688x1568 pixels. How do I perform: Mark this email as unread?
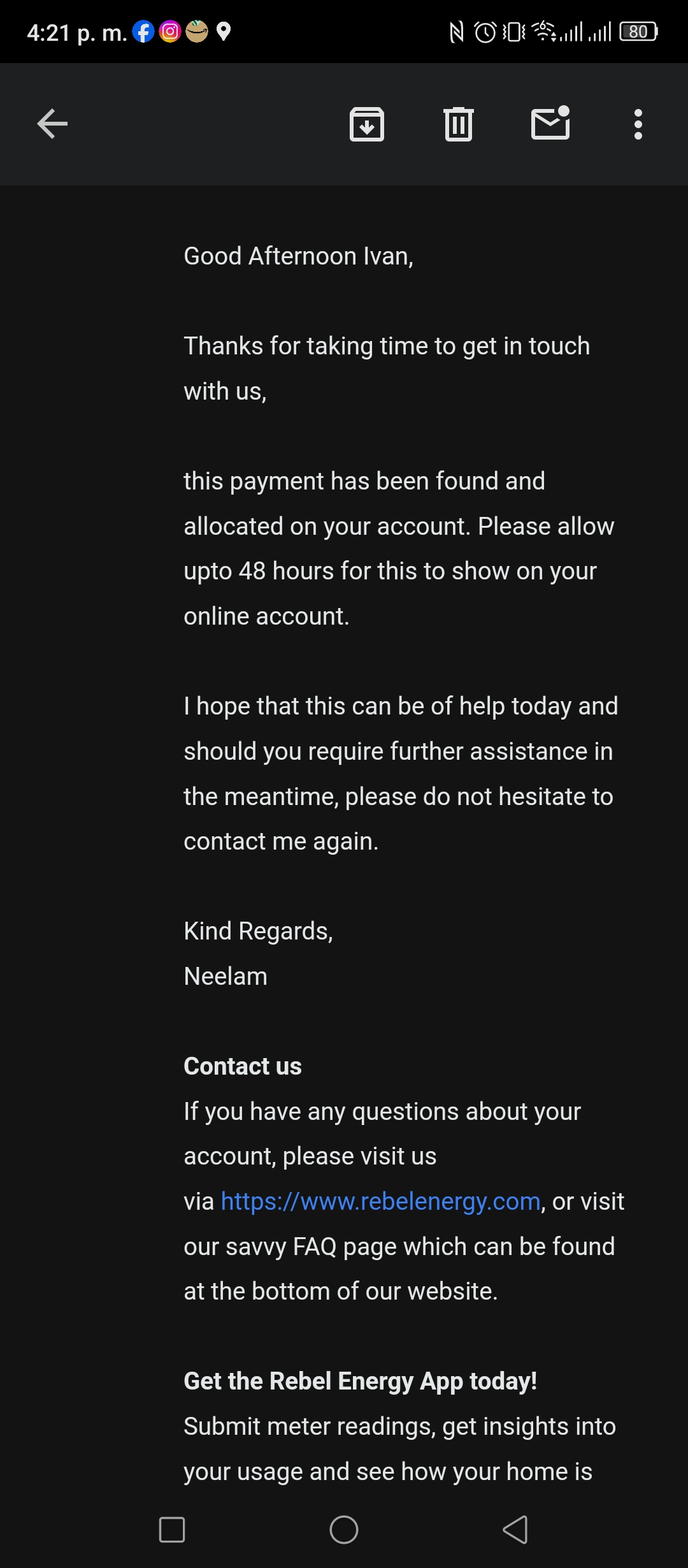(550, 122)
